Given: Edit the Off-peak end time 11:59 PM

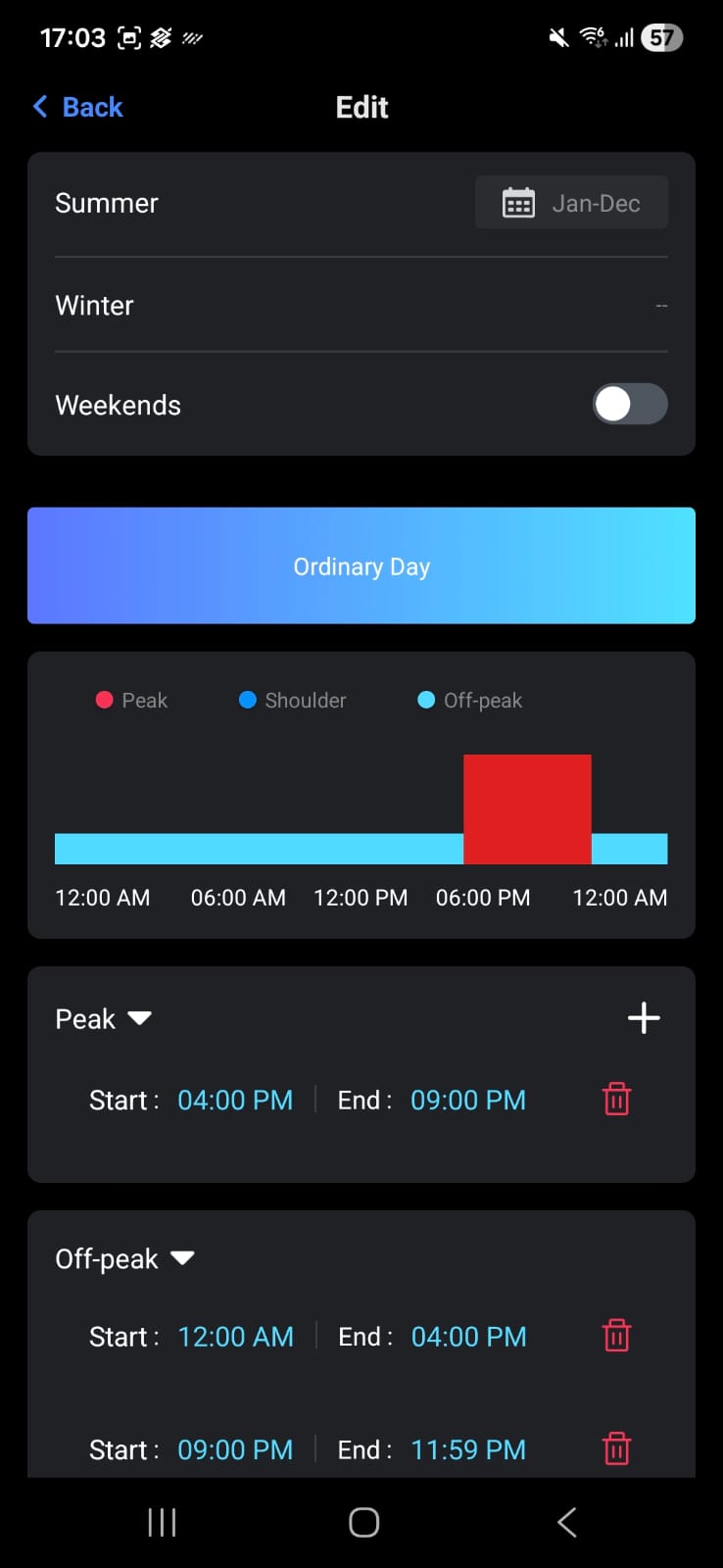Looking at the screenshot, I should coord(468,1449).
